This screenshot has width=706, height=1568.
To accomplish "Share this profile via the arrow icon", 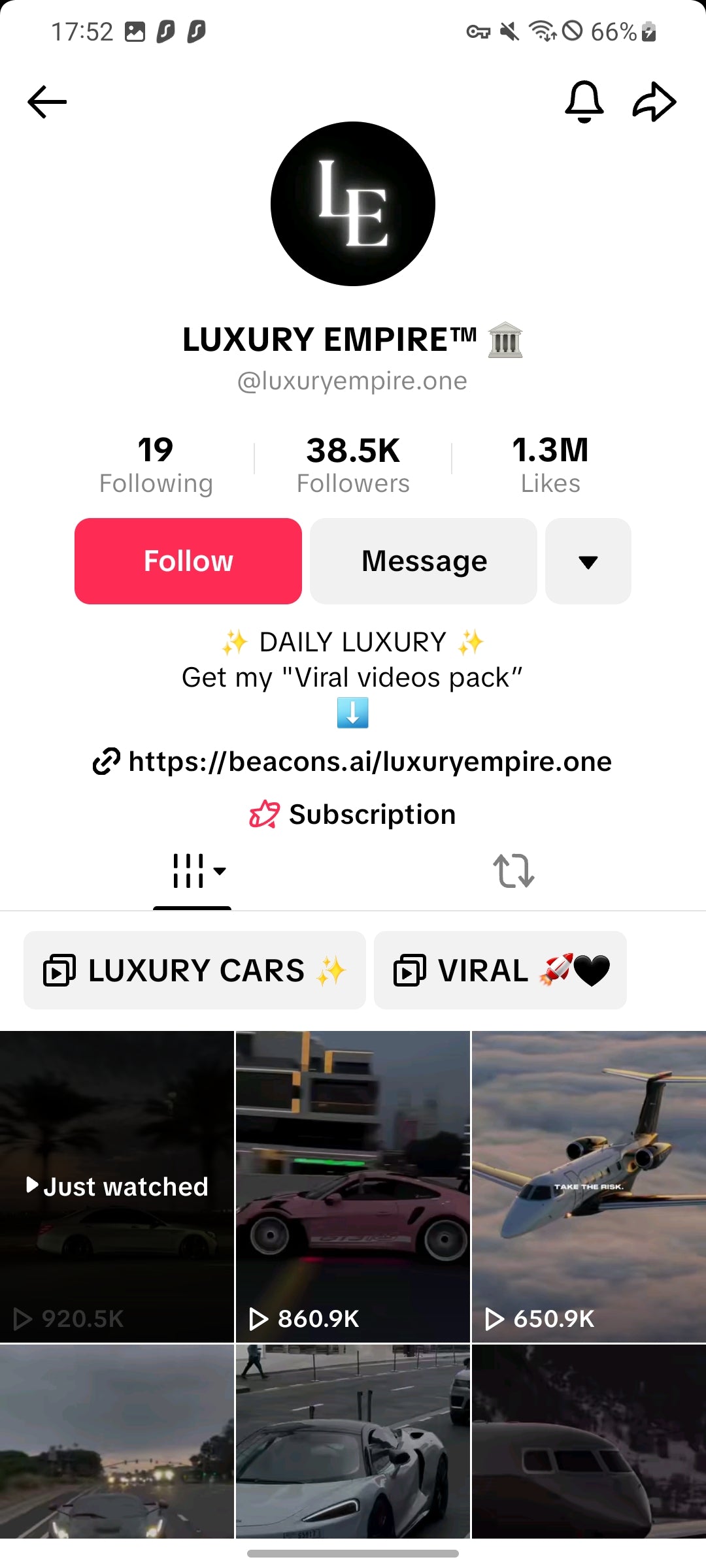I will (654, 102).
